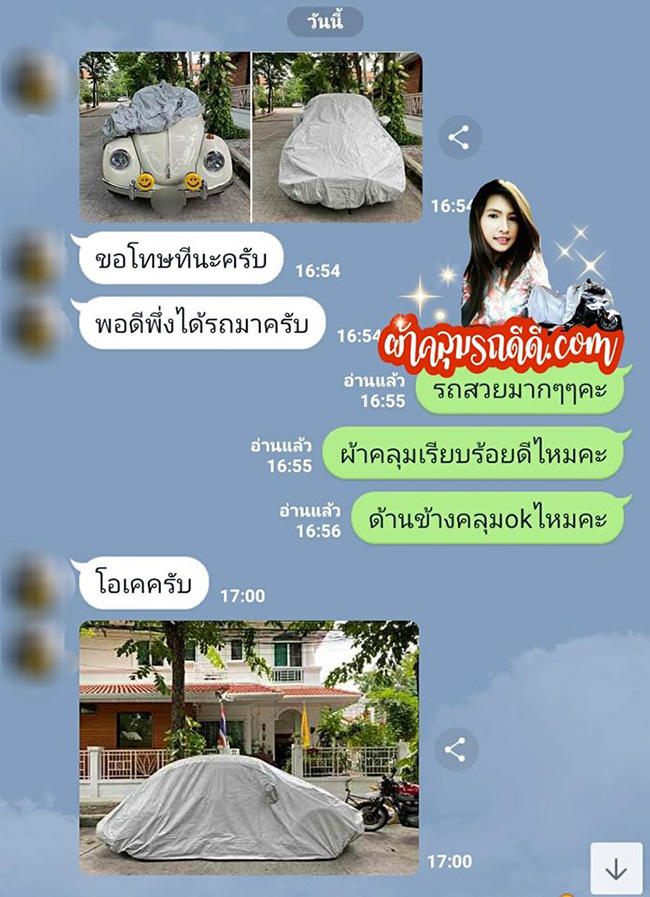Viewport: 650px width, 897px height.
Task: Open the photo of the cream Beetle
Action: (x=165, y=137)
